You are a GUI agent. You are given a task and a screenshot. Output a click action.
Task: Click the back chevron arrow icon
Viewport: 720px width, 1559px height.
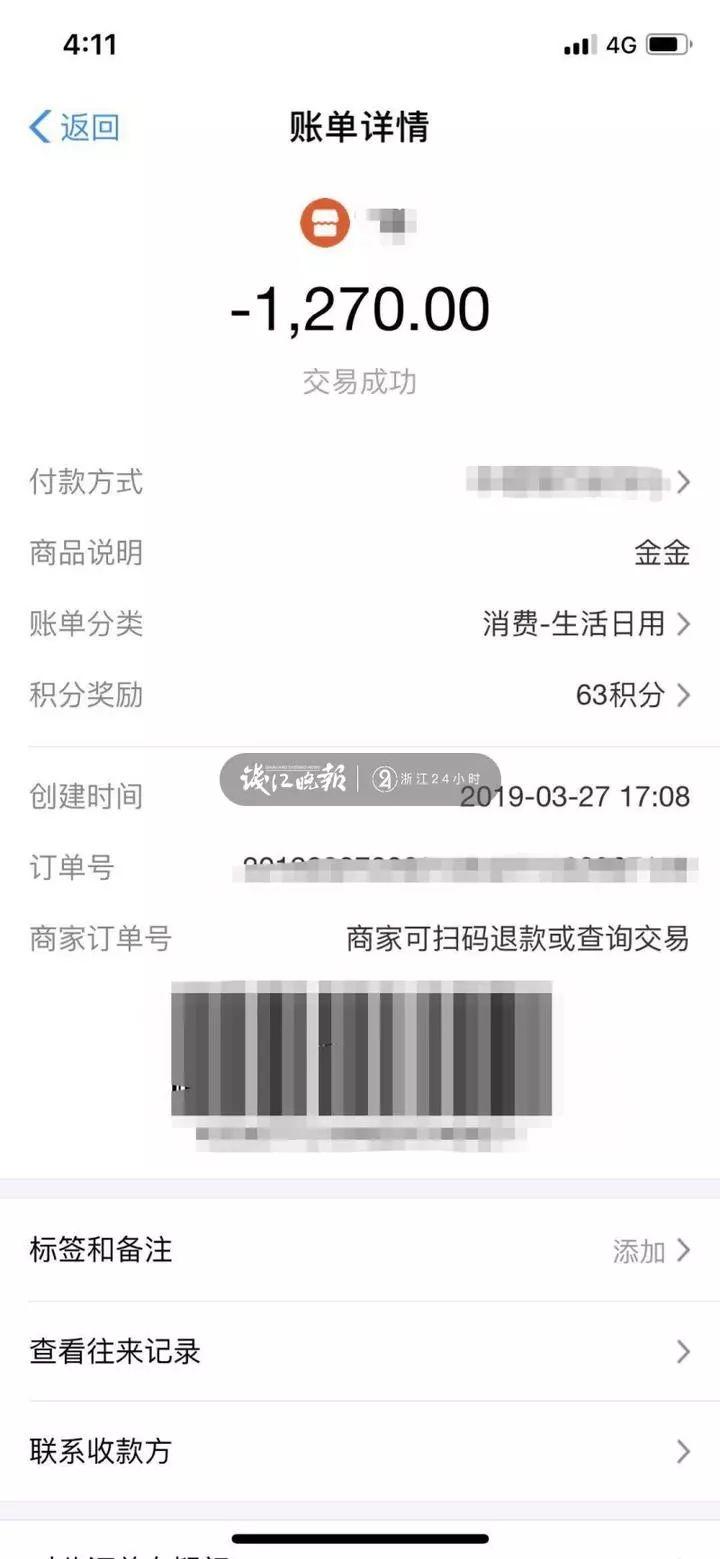(39, 126)
